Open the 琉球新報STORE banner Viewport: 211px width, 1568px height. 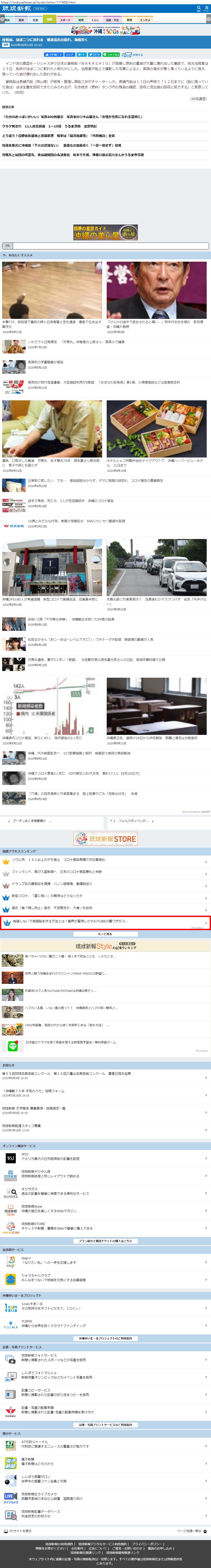(x=105, y=839)
